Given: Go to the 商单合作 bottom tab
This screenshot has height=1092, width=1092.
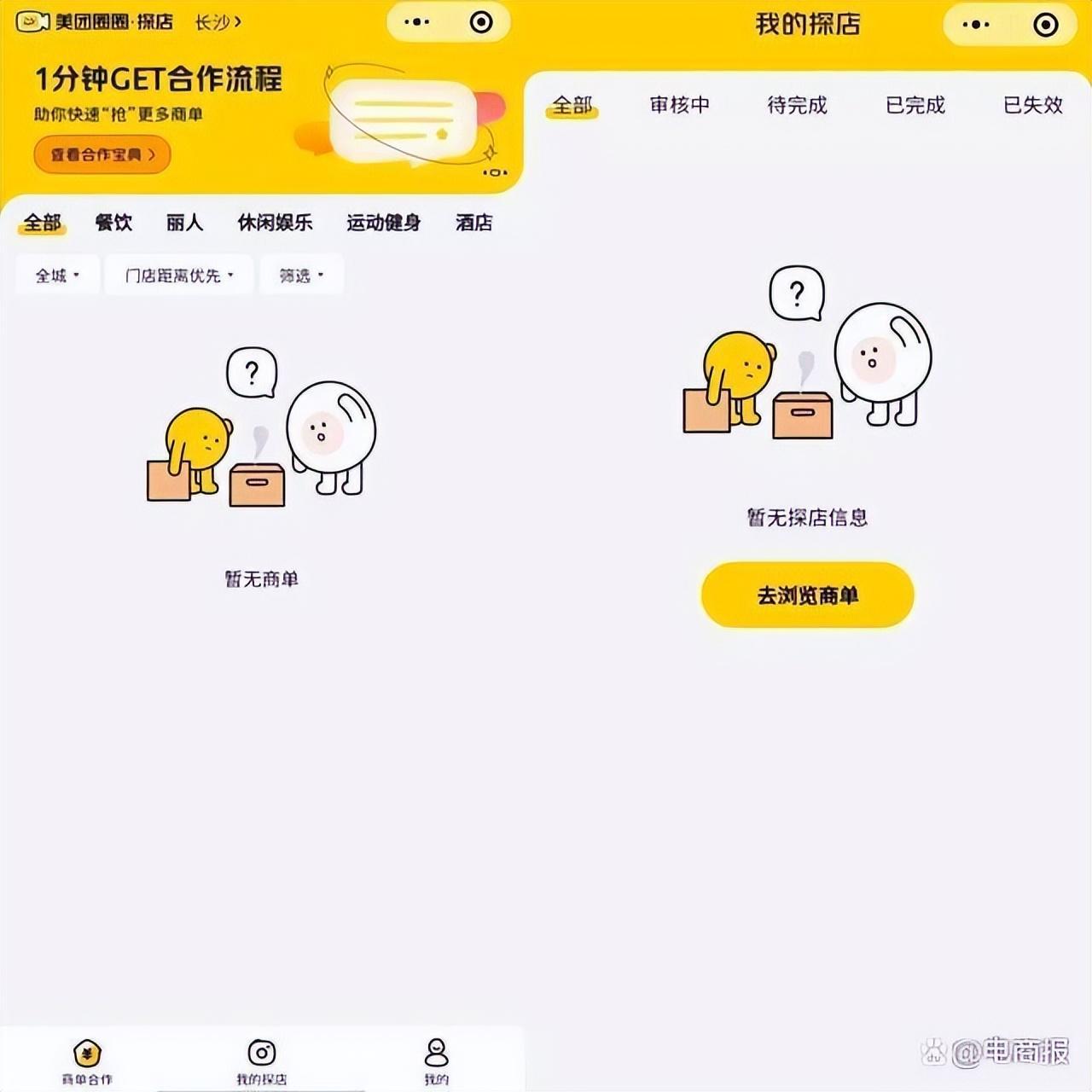Looking at the screenshot, I should click(x=87, y=1061).
